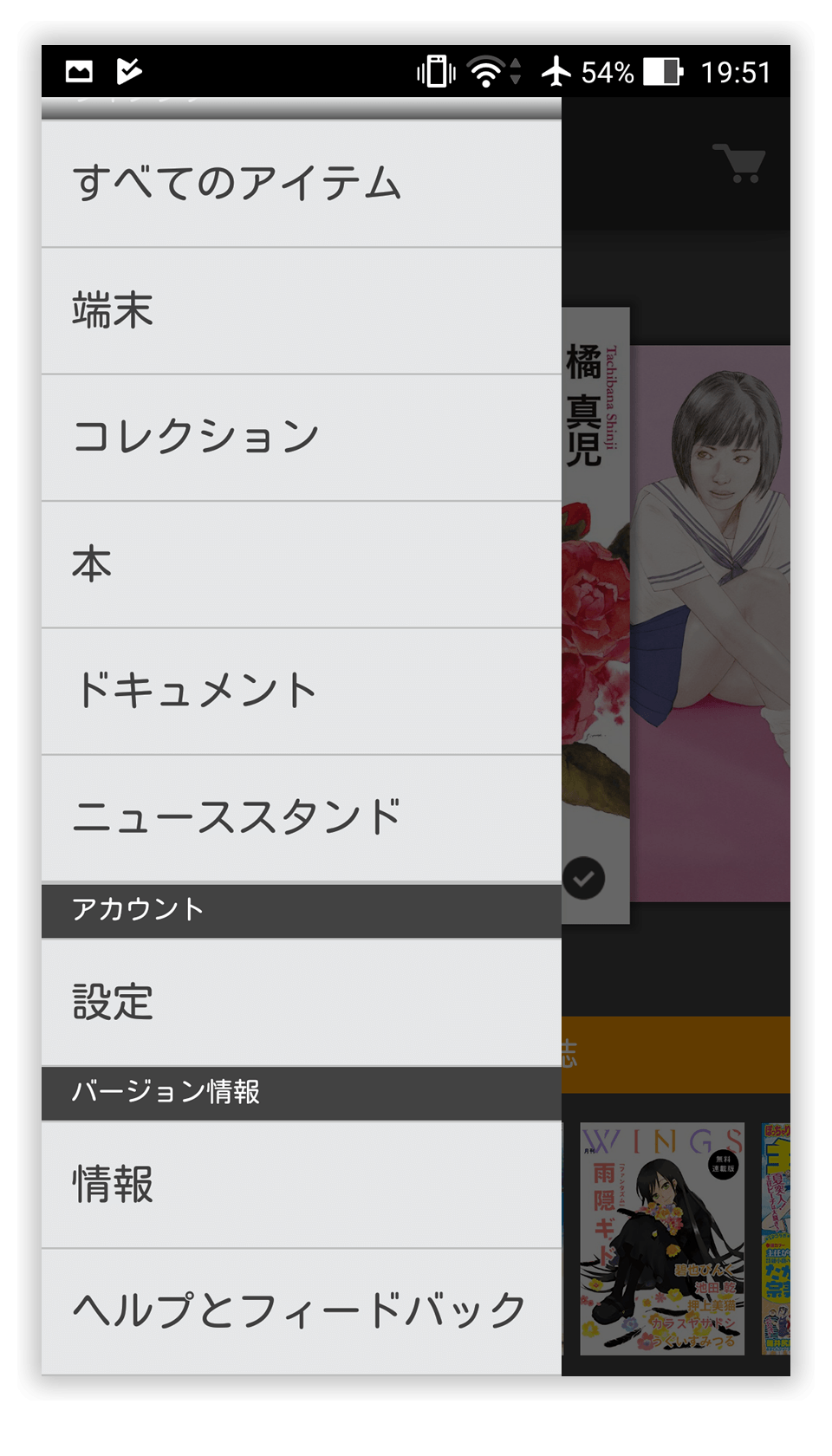
Task: Go to the 本 section
Action: pyautogui.click(x=301, y=564)
